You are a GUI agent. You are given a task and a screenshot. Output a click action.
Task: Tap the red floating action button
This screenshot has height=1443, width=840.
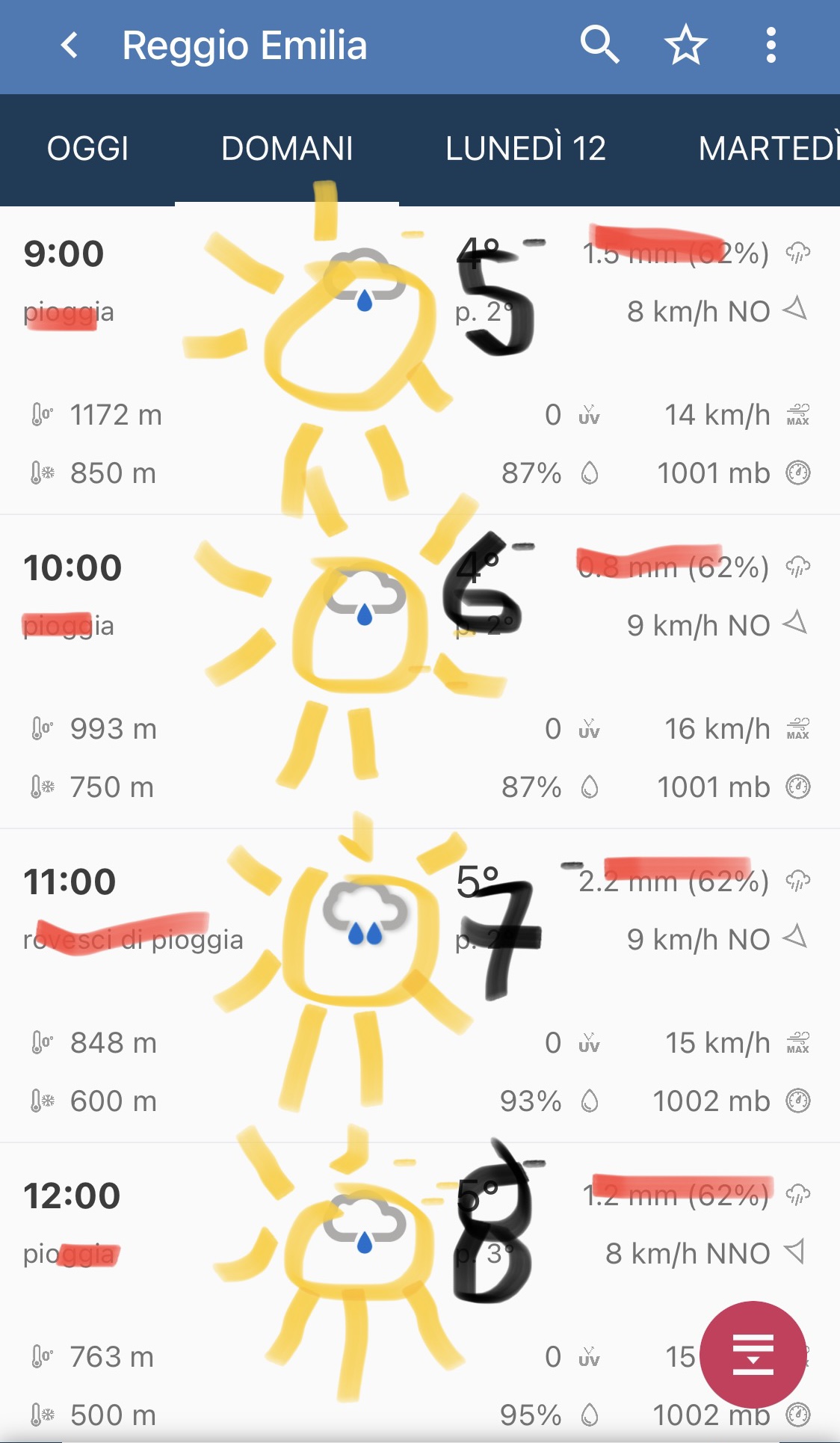[x=753, y=1353]
